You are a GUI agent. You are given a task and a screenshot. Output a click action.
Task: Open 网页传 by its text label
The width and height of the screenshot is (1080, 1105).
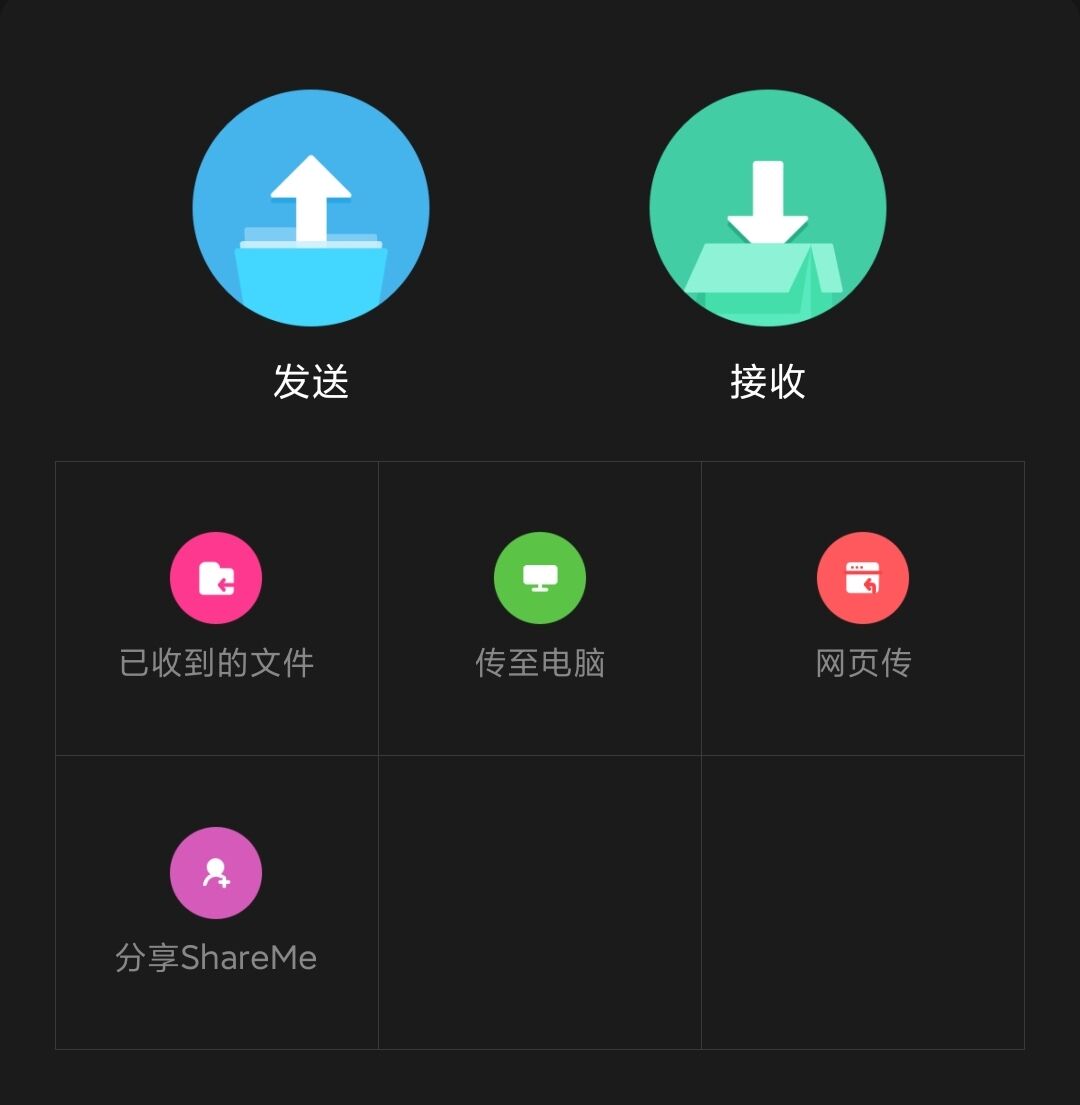(863, 662)
